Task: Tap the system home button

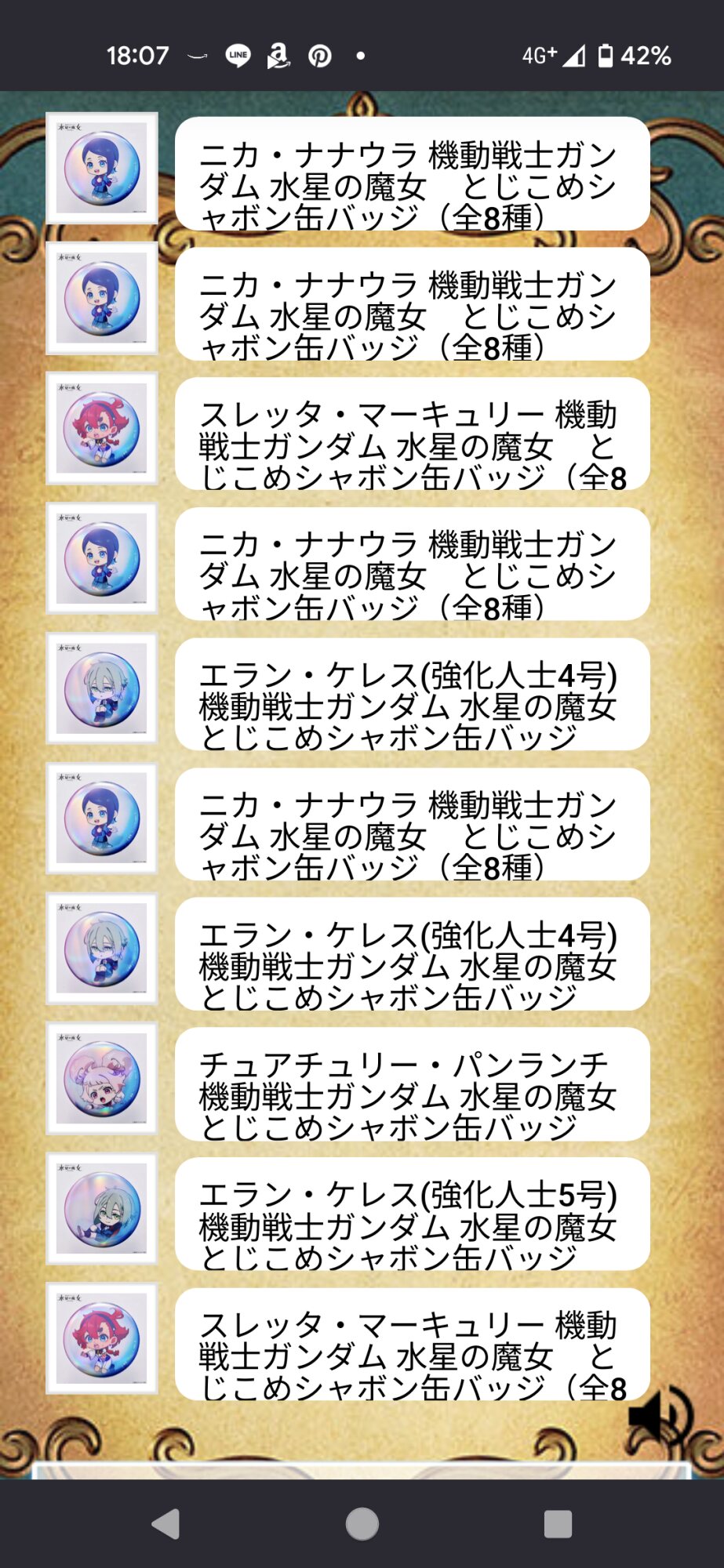Action: pos(362,1524)
